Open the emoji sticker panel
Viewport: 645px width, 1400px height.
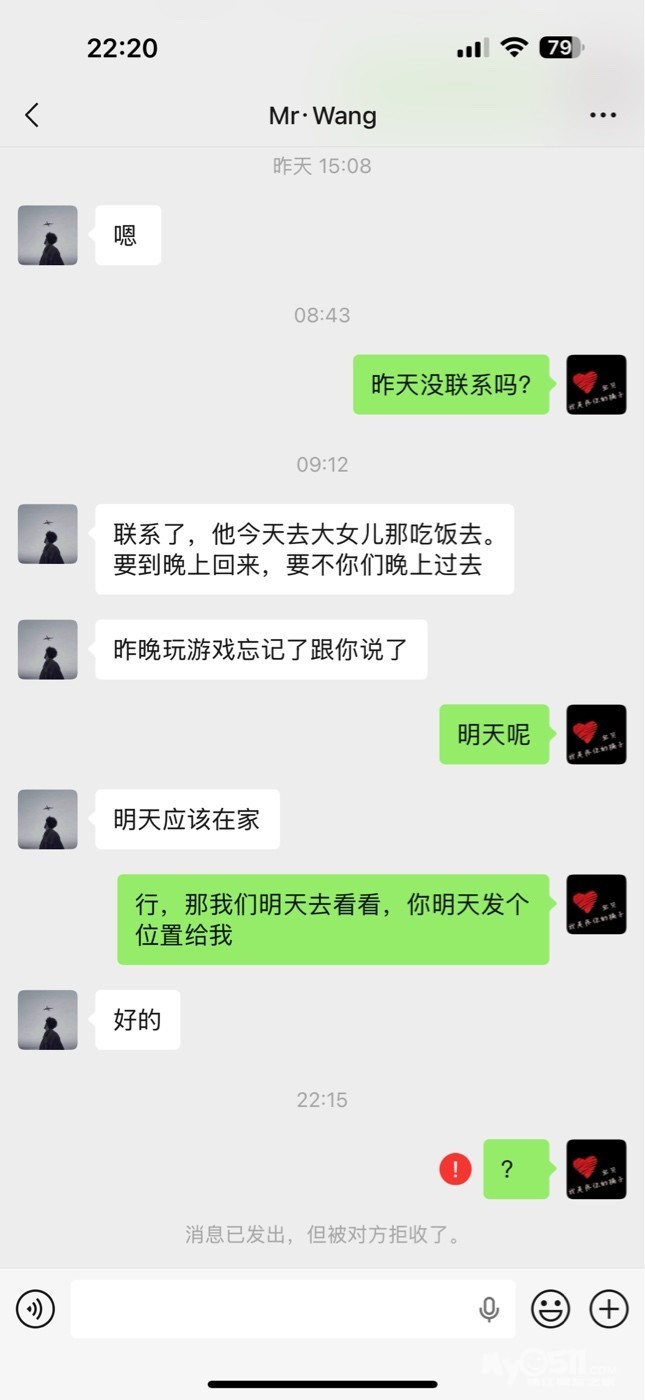[550, 1308]
